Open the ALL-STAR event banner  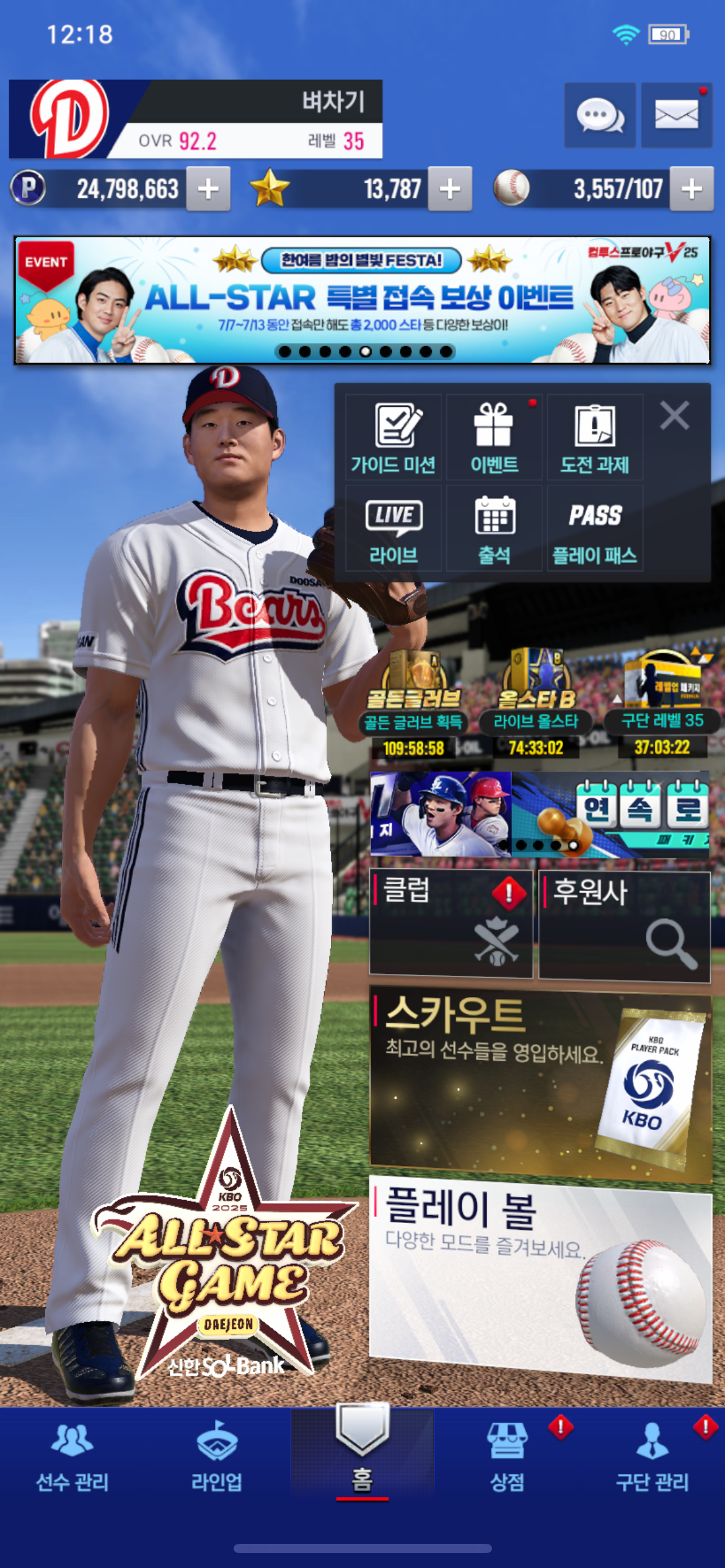coord(362,300)
